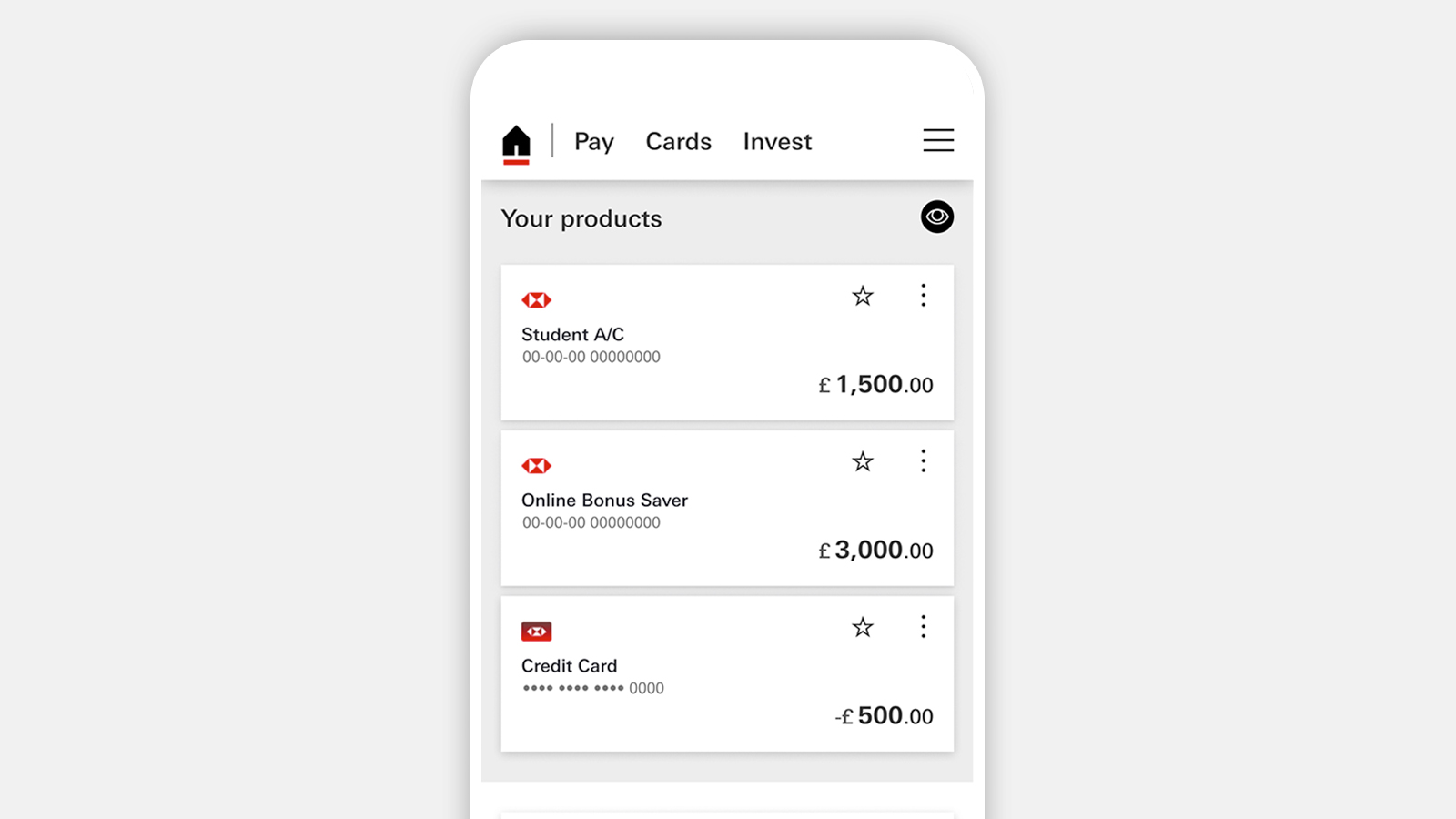Favourite the Credit Card product
This screenshot has height=819, width=1456.
coord(862,627)
